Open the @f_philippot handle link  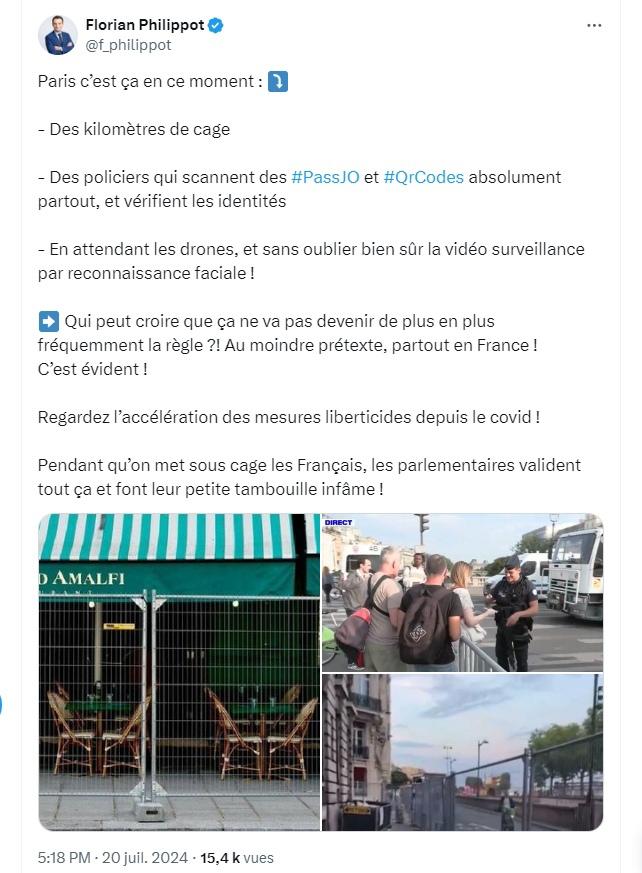tap(128, 45)
